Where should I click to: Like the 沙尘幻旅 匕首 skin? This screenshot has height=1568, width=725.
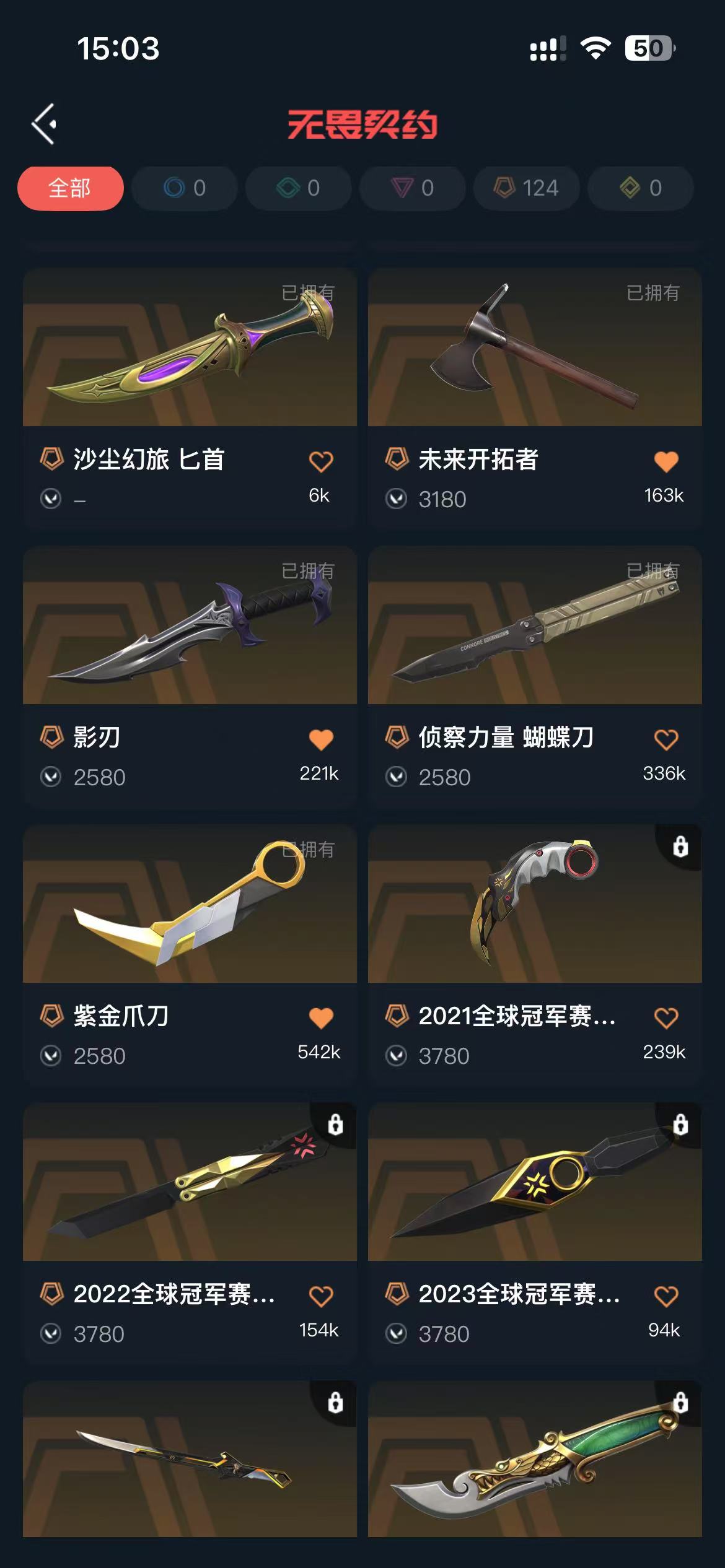[320, 461]
